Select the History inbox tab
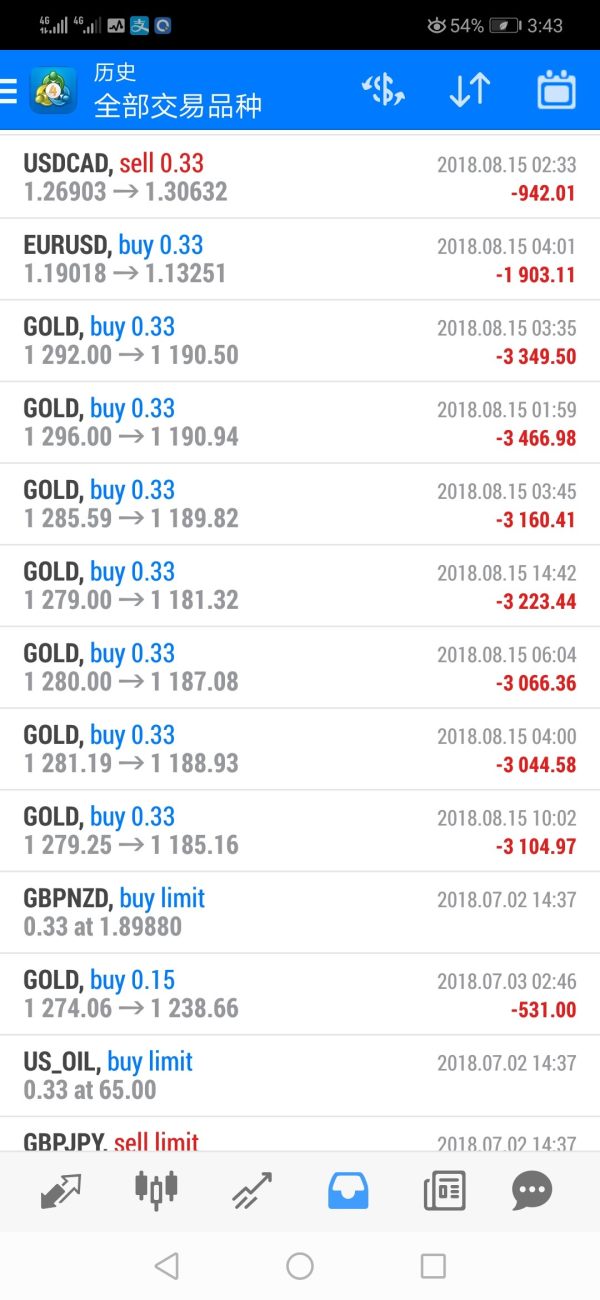Screen dimensions: 600x1300 348,1190
